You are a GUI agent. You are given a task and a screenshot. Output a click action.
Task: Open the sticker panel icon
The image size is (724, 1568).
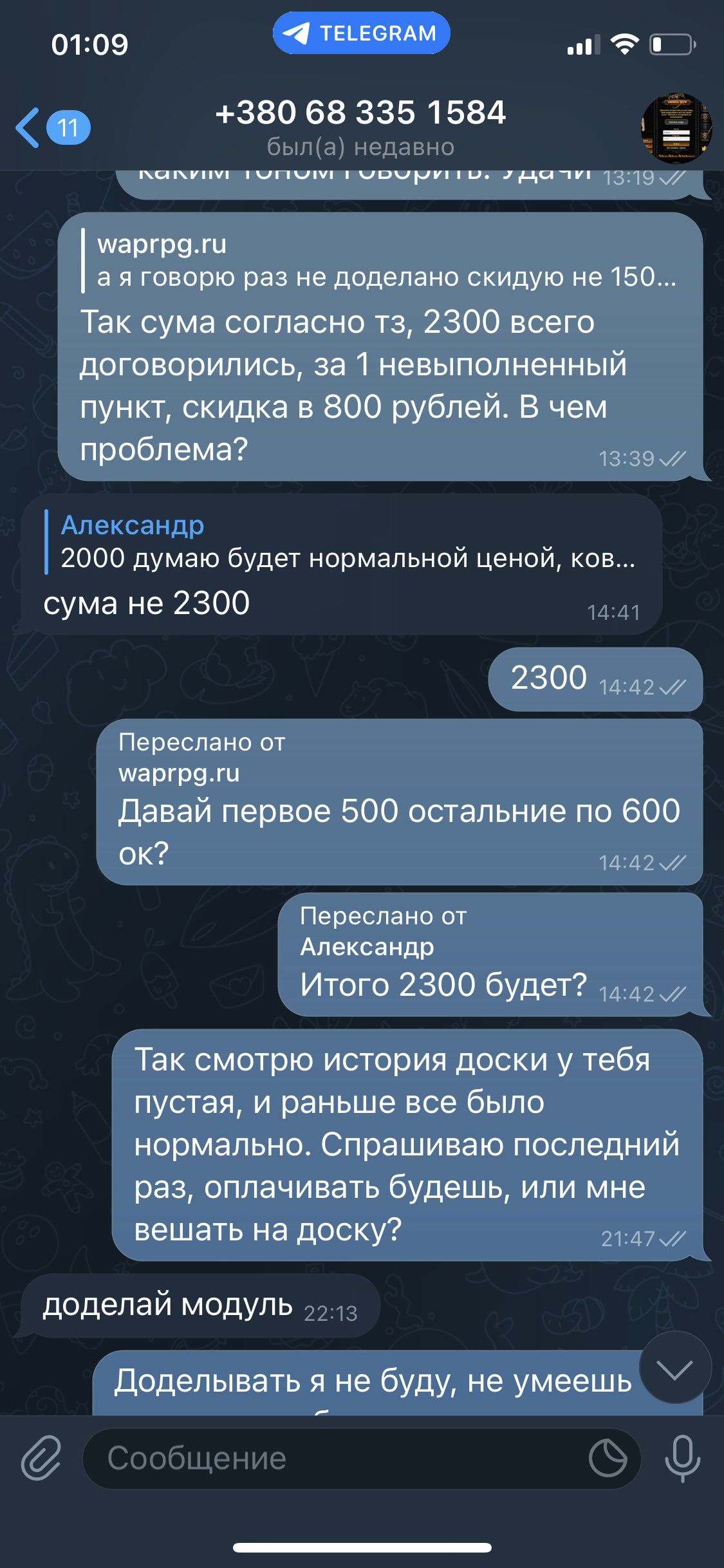point(608,1459)
